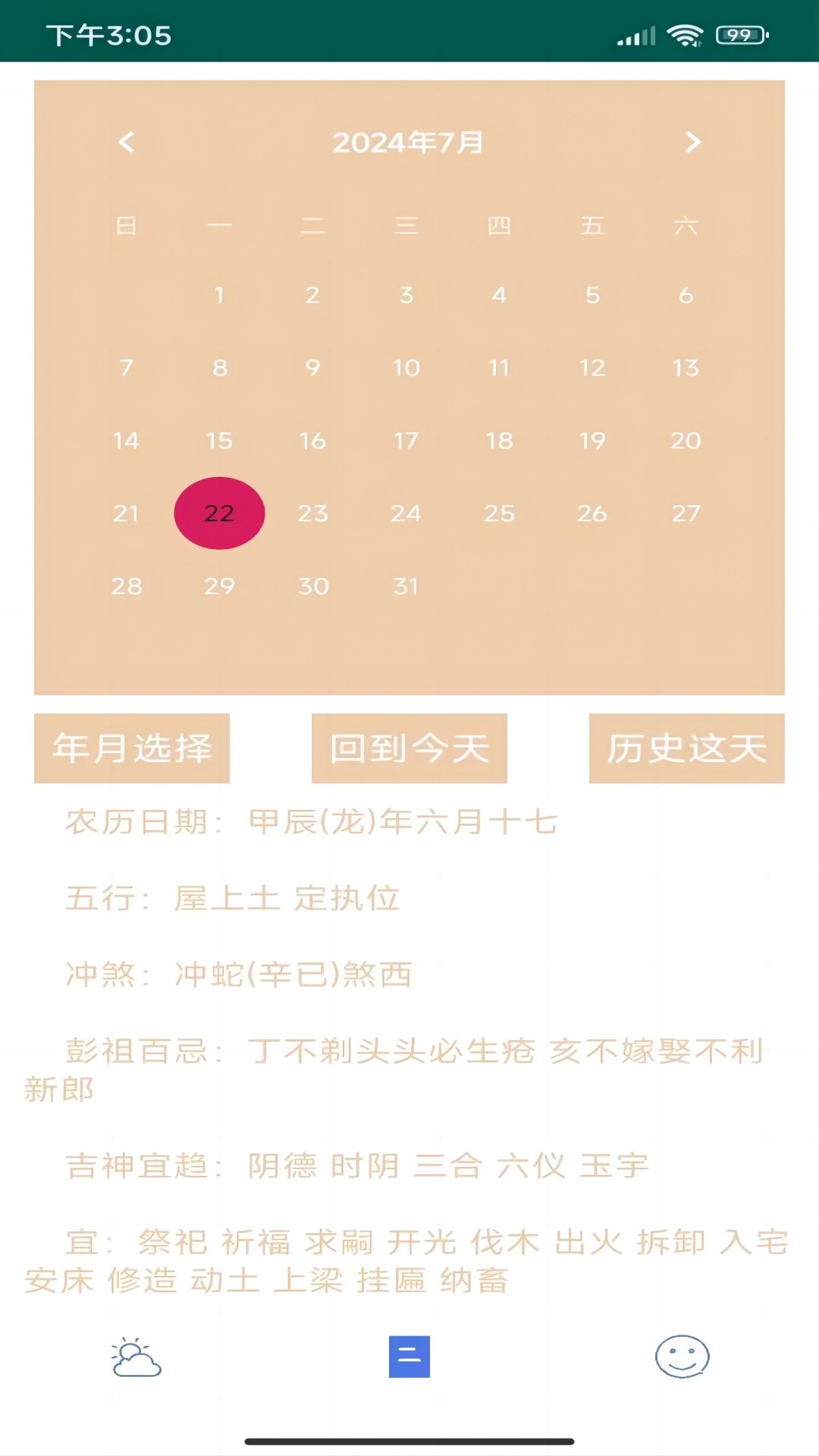Select July 31 on the calendar
The height and width of the screenshot is (1456, 819).
406,586
